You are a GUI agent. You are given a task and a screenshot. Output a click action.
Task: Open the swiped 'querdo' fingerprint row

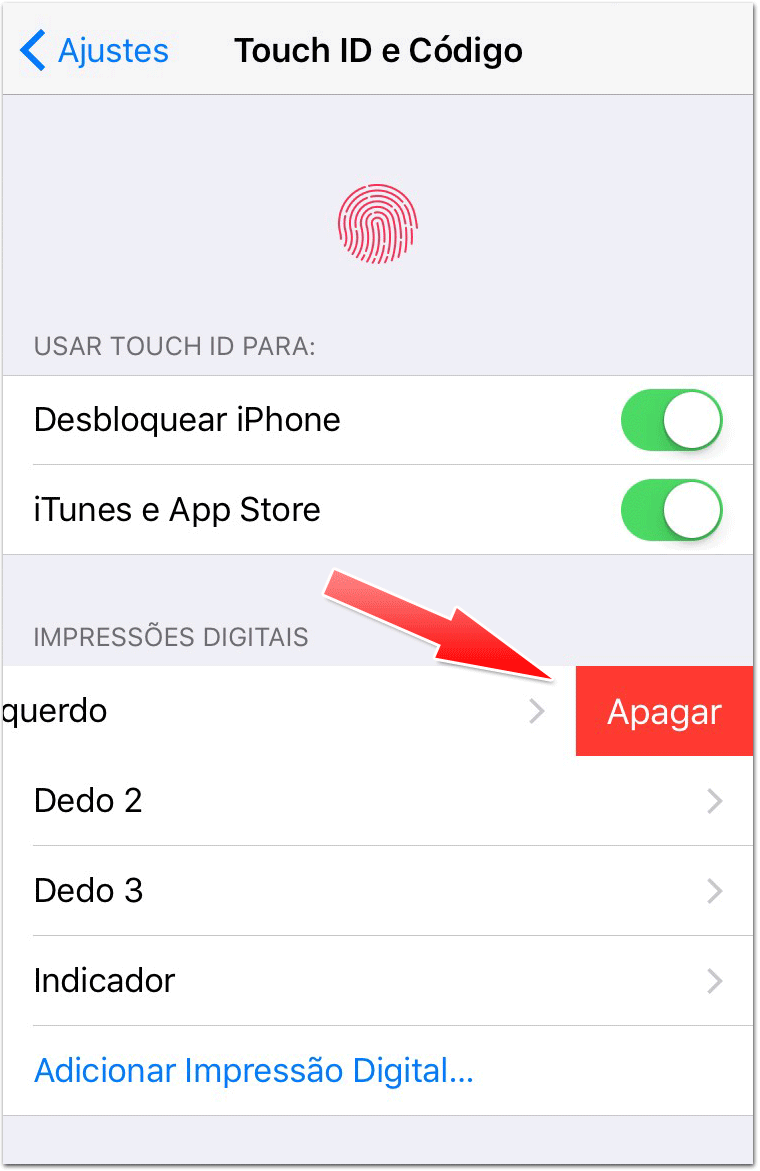click(x=280, y=712)
